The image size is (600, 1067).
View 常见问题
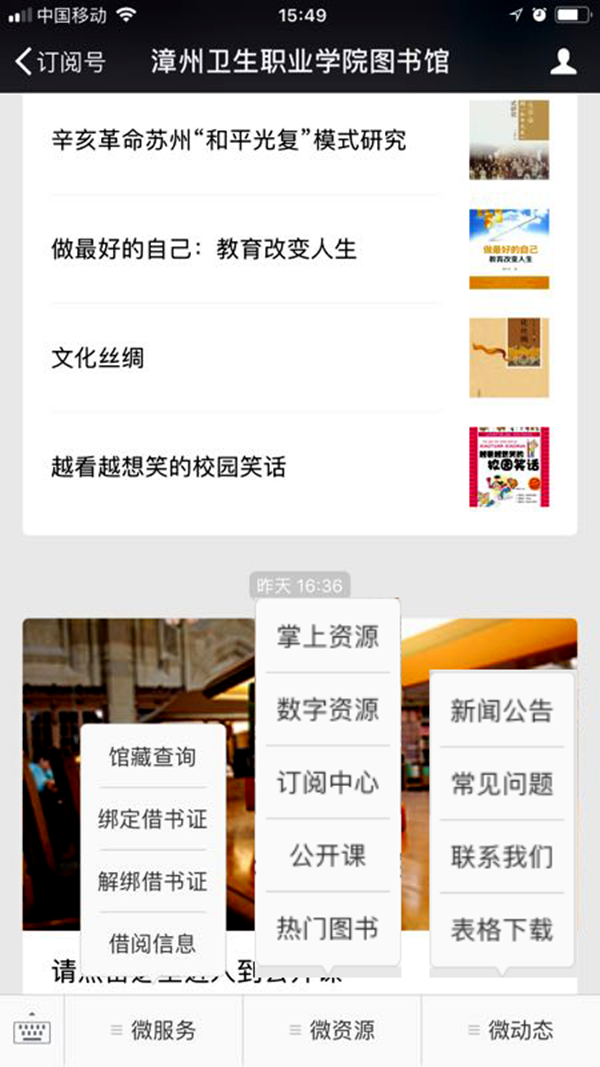[x=501, y=784]
